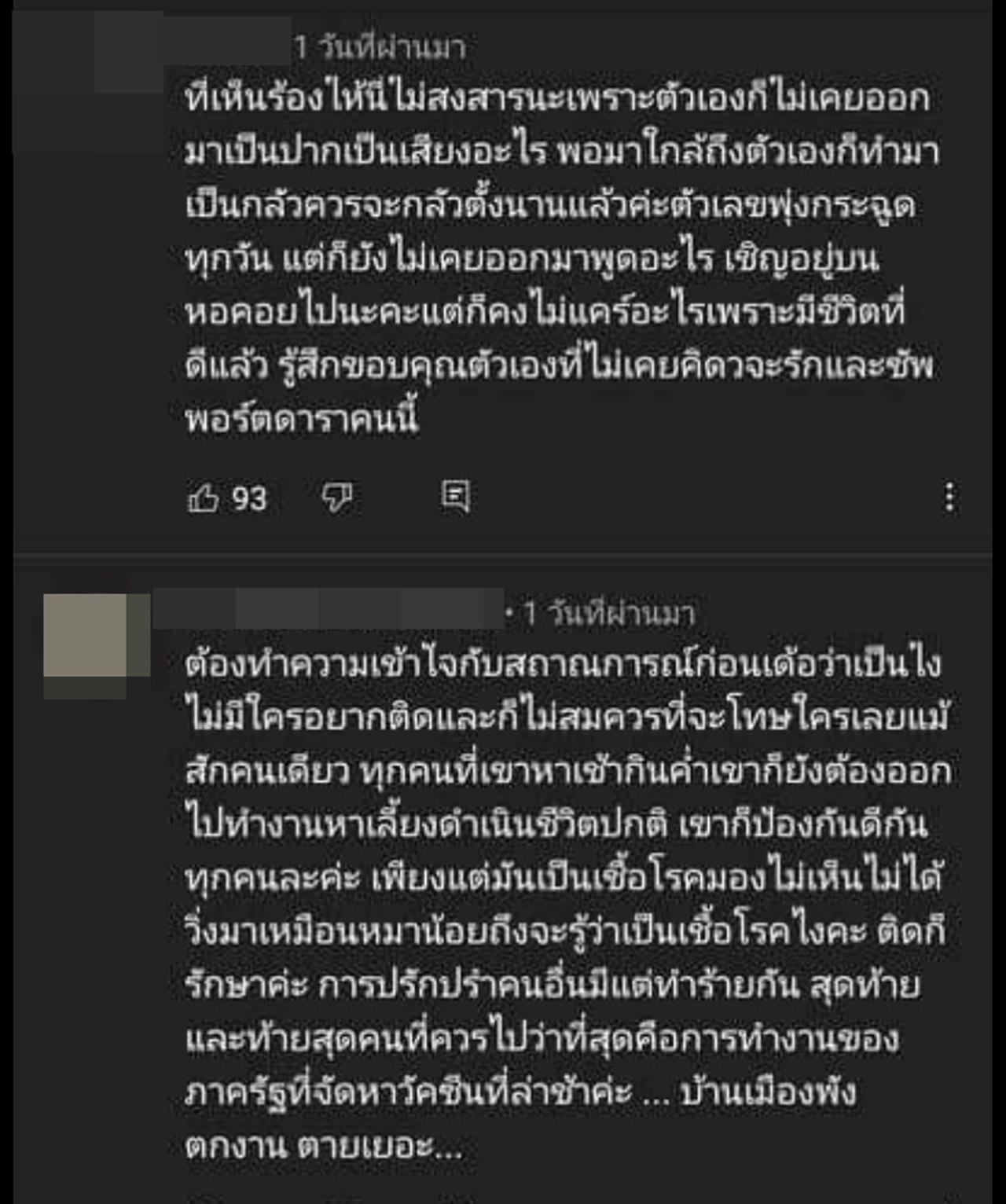
Task: Like the comment with 93 likes
Action: click(x=204, y=498)
